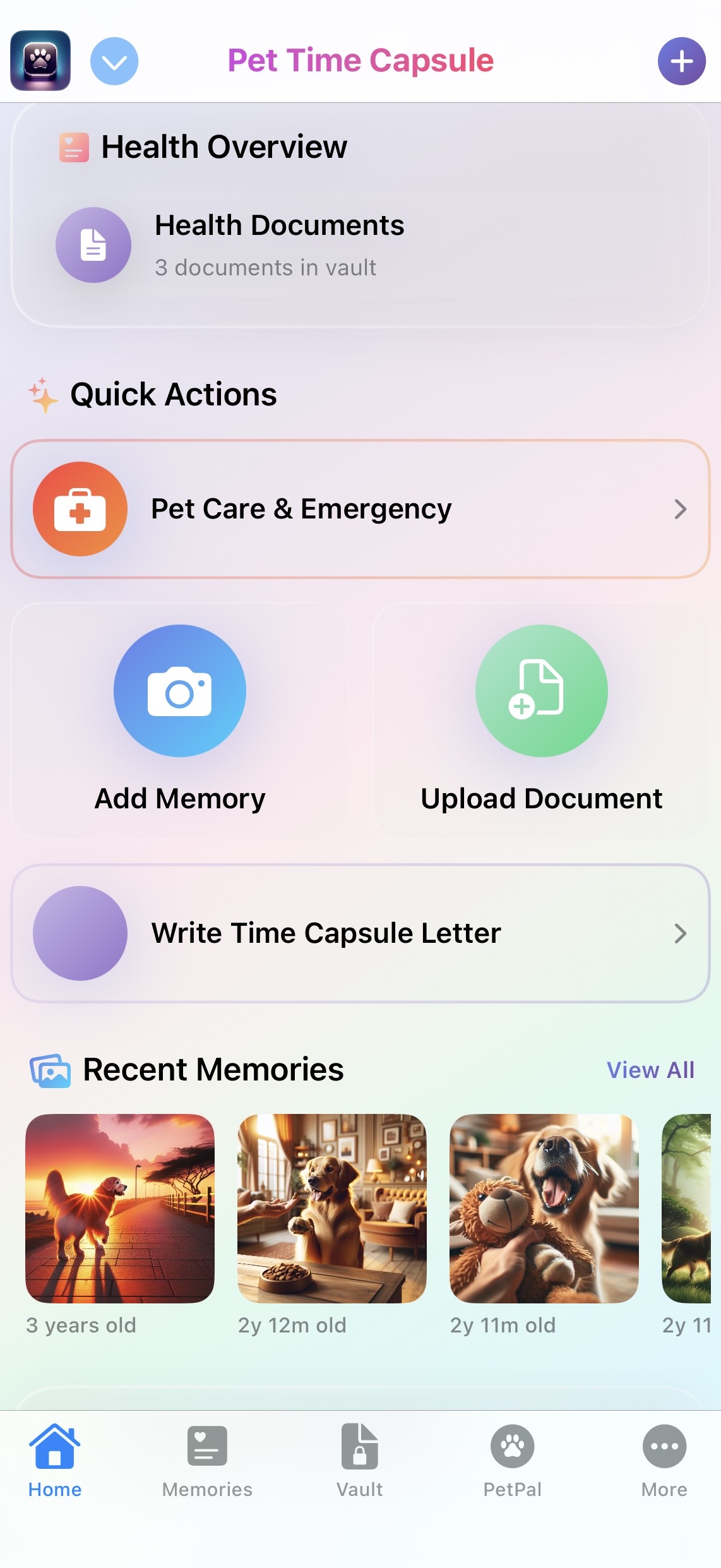Click View All recent memories
Screen dimensions: 721x1568
tap(650, 1069)
